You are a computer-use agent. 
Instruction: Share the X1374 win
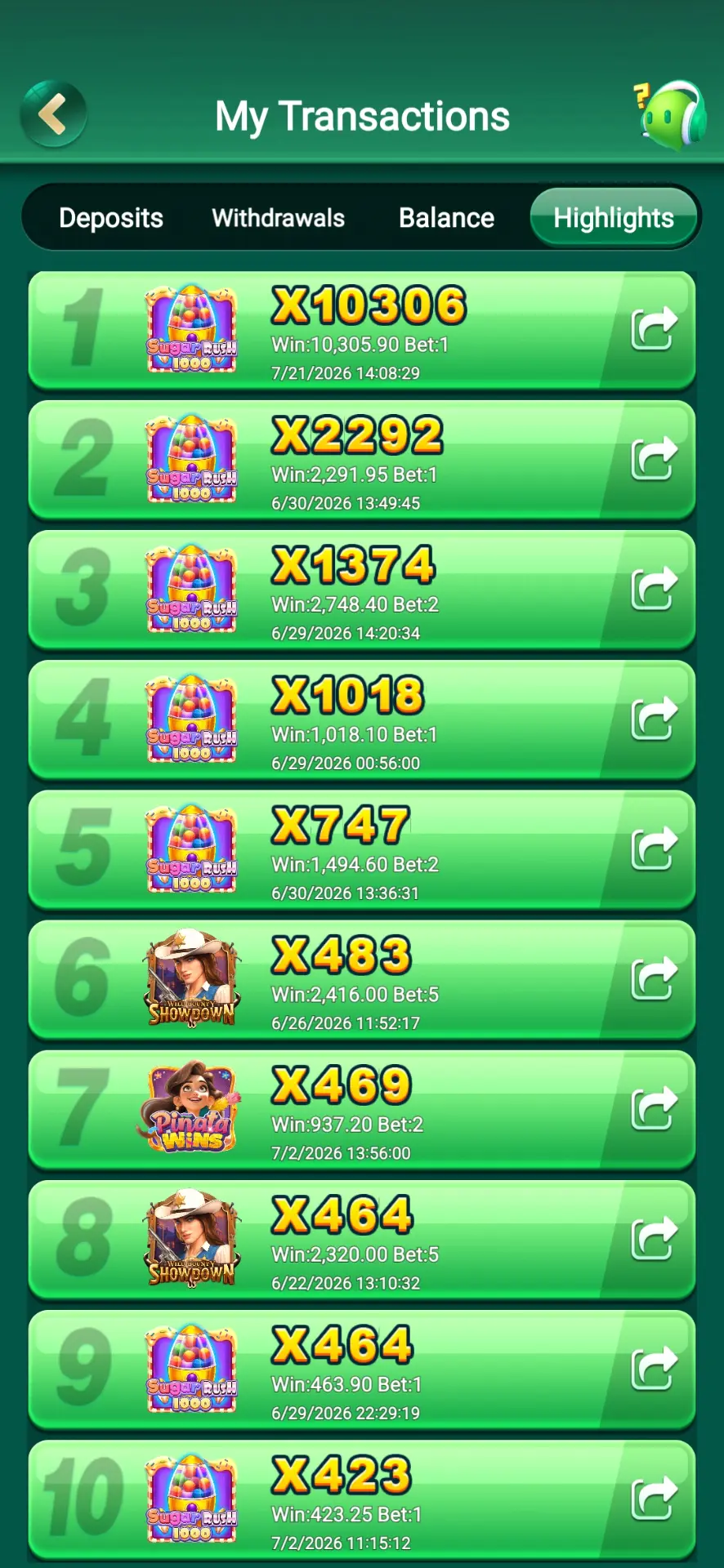pyautogui.click(x=654, y=588)
